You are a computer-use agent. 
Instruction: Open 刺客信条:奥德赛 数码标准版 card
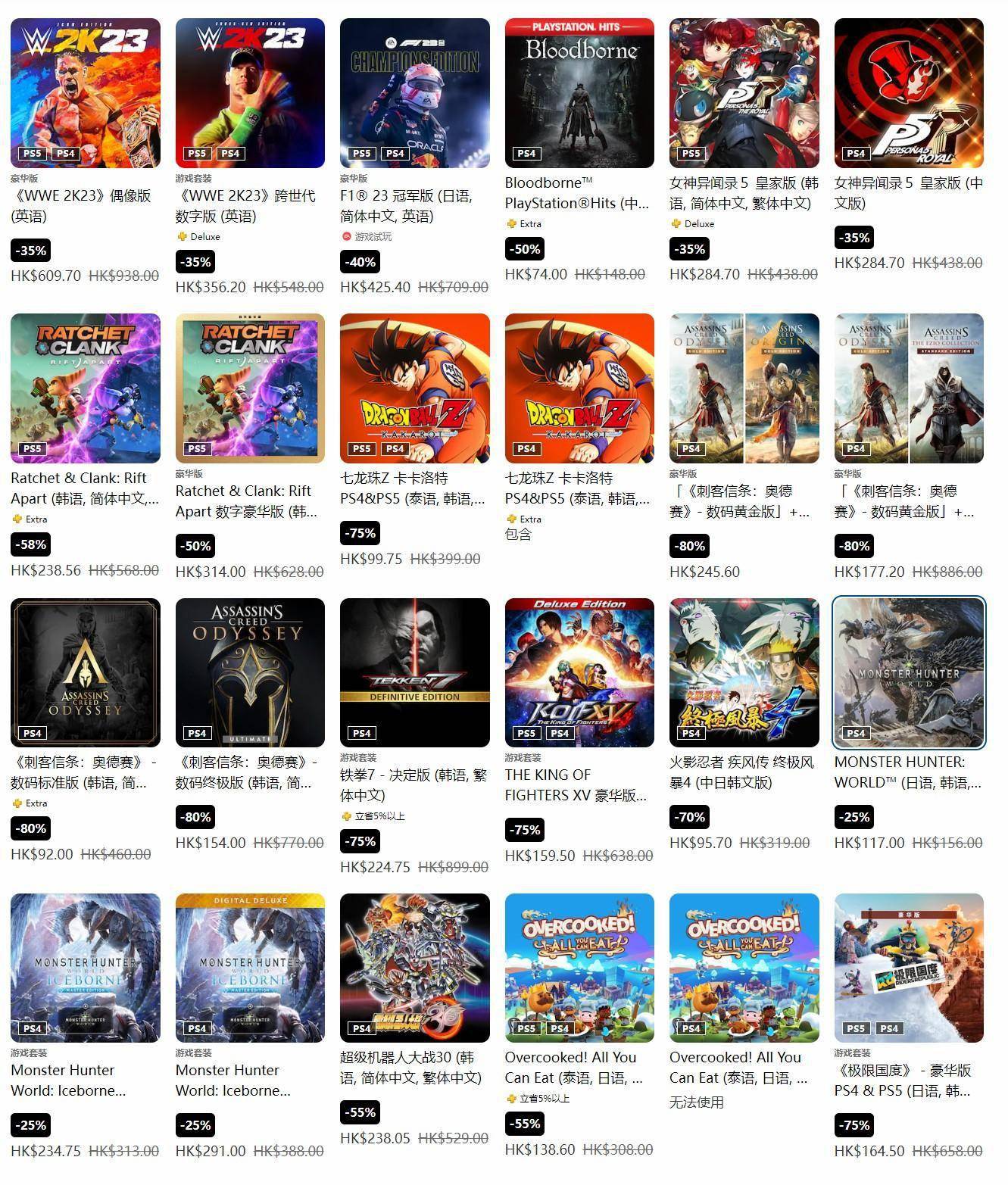86,672
